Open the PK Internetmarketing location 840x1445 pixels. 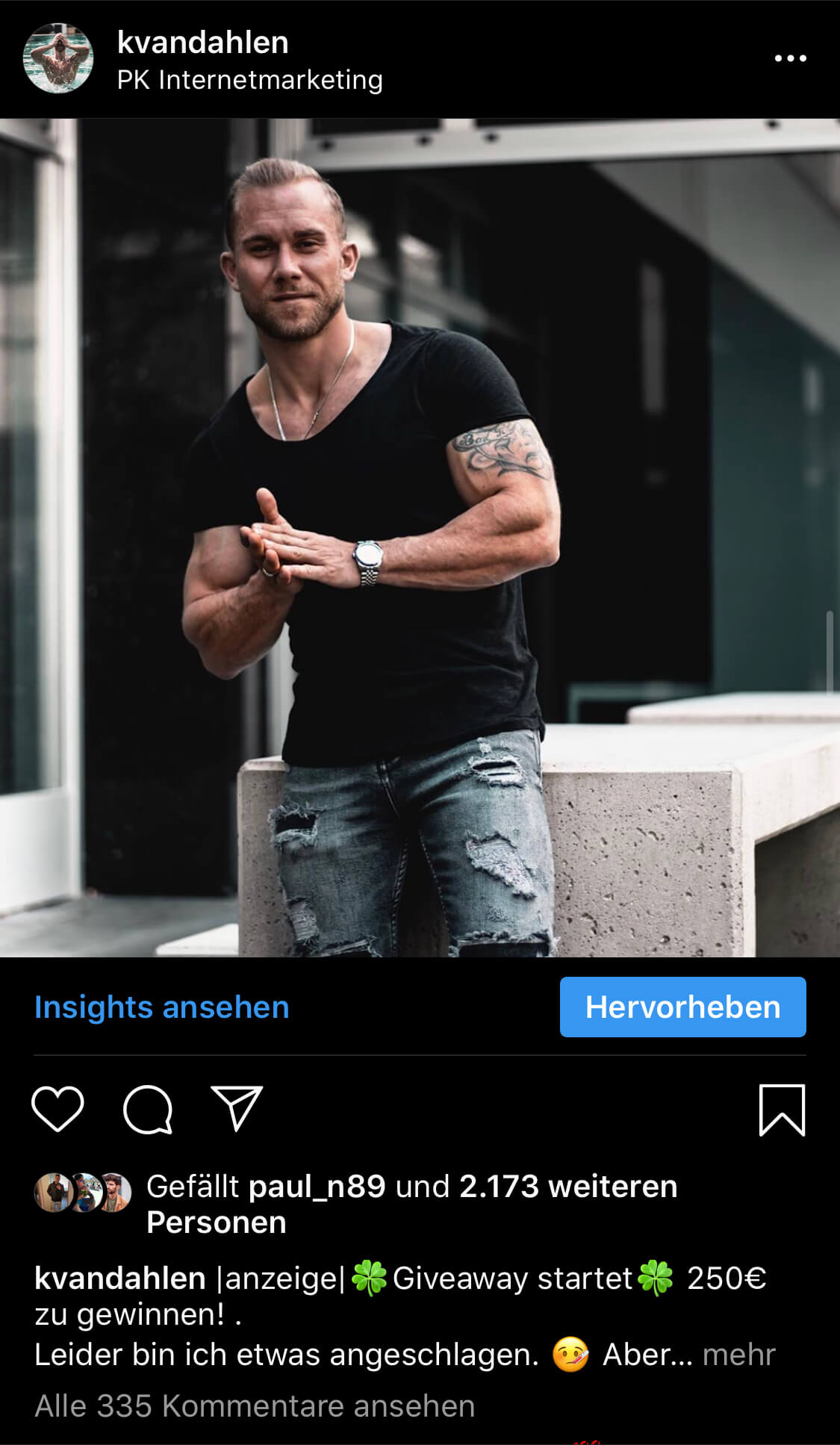point(250,80)
